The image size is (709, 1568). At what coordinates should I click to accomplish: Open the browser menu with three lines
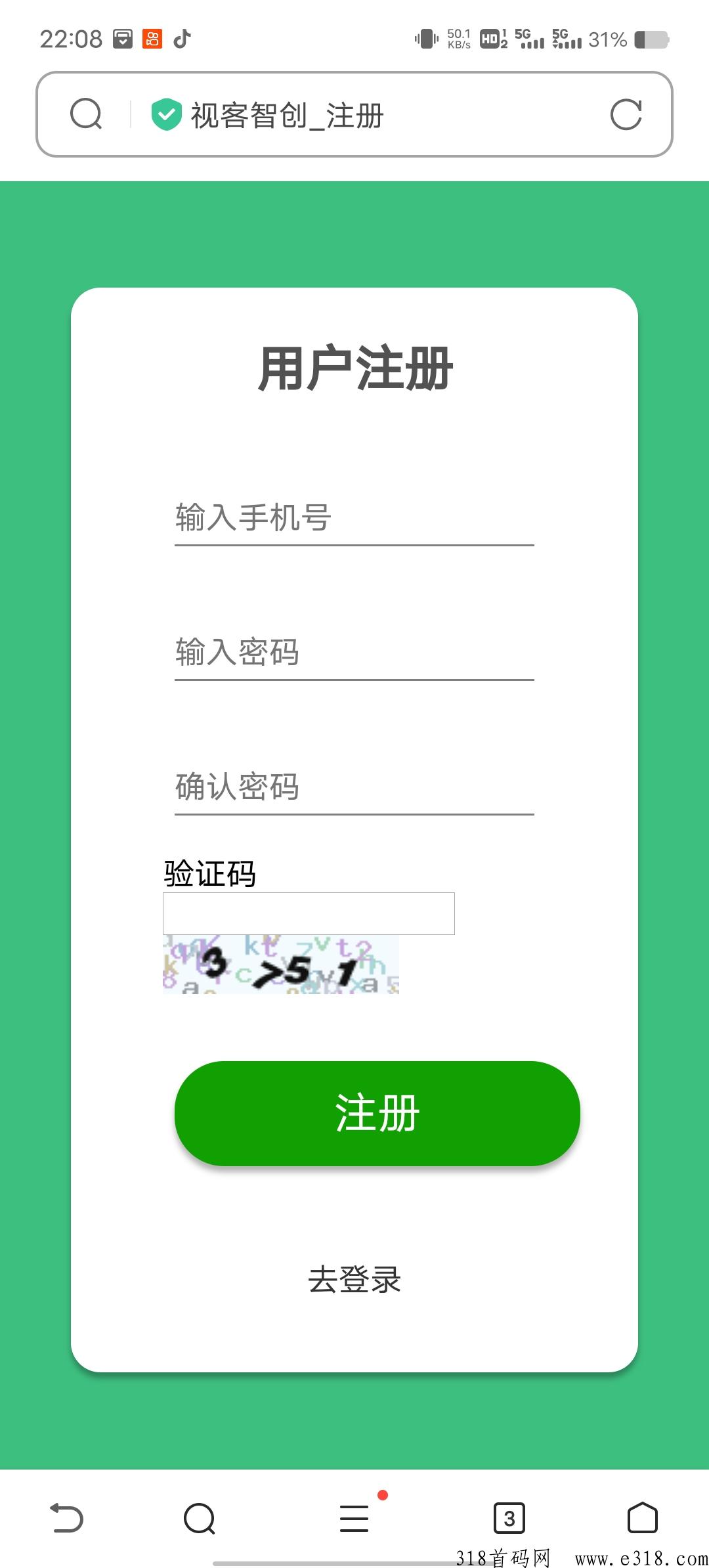[354, 1518]
